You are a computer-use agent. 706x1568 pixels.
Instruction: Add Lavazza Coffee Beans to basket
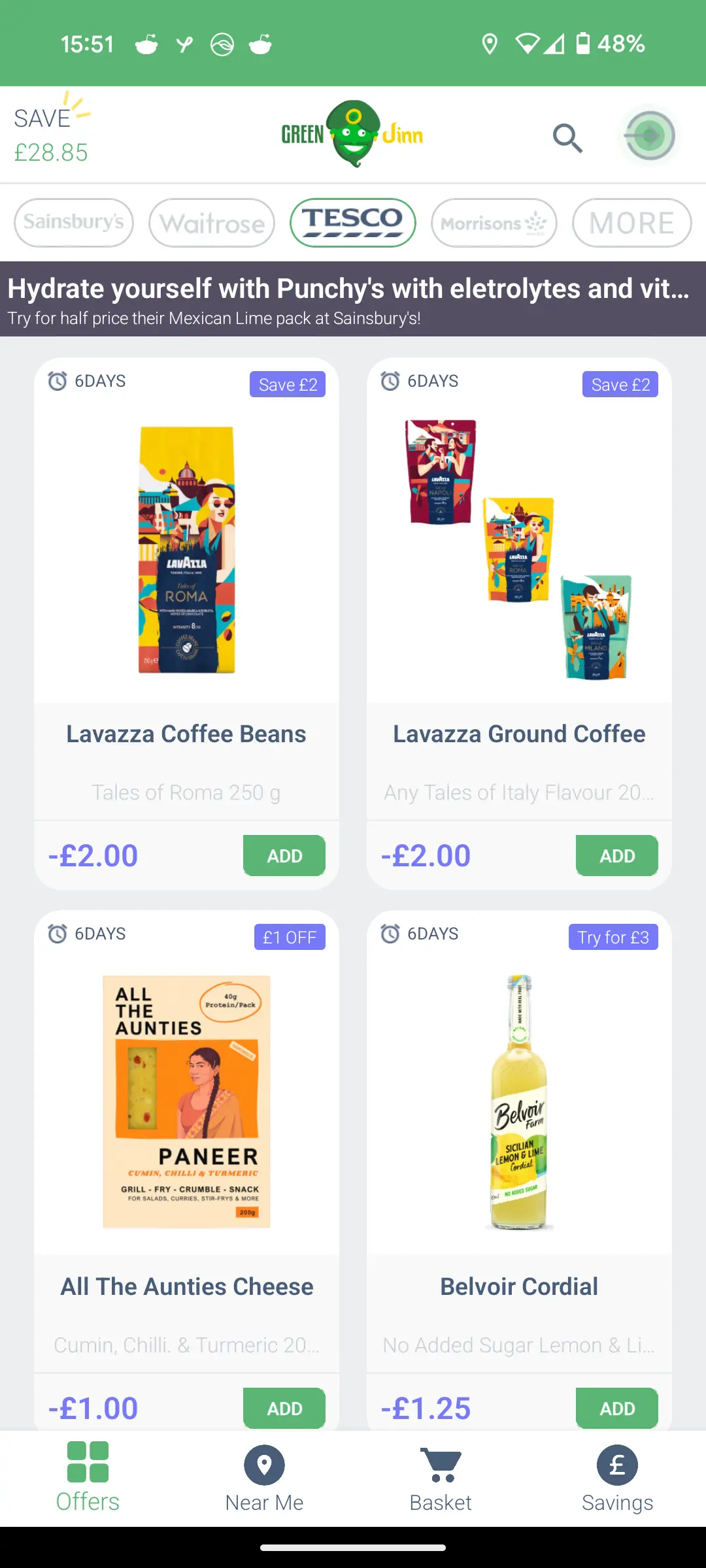(284, 855)
